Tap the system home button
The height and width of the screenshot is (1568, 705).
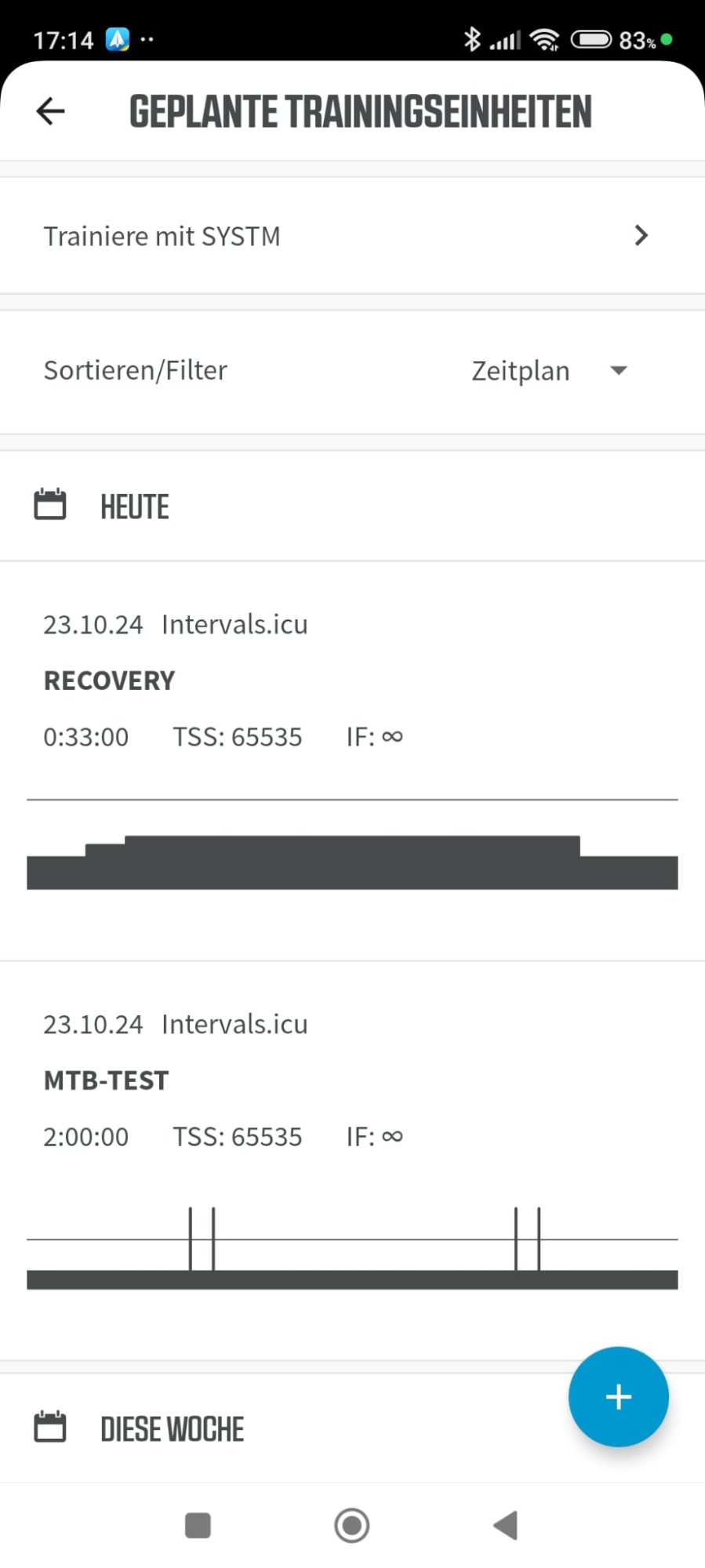(351, 1525)
